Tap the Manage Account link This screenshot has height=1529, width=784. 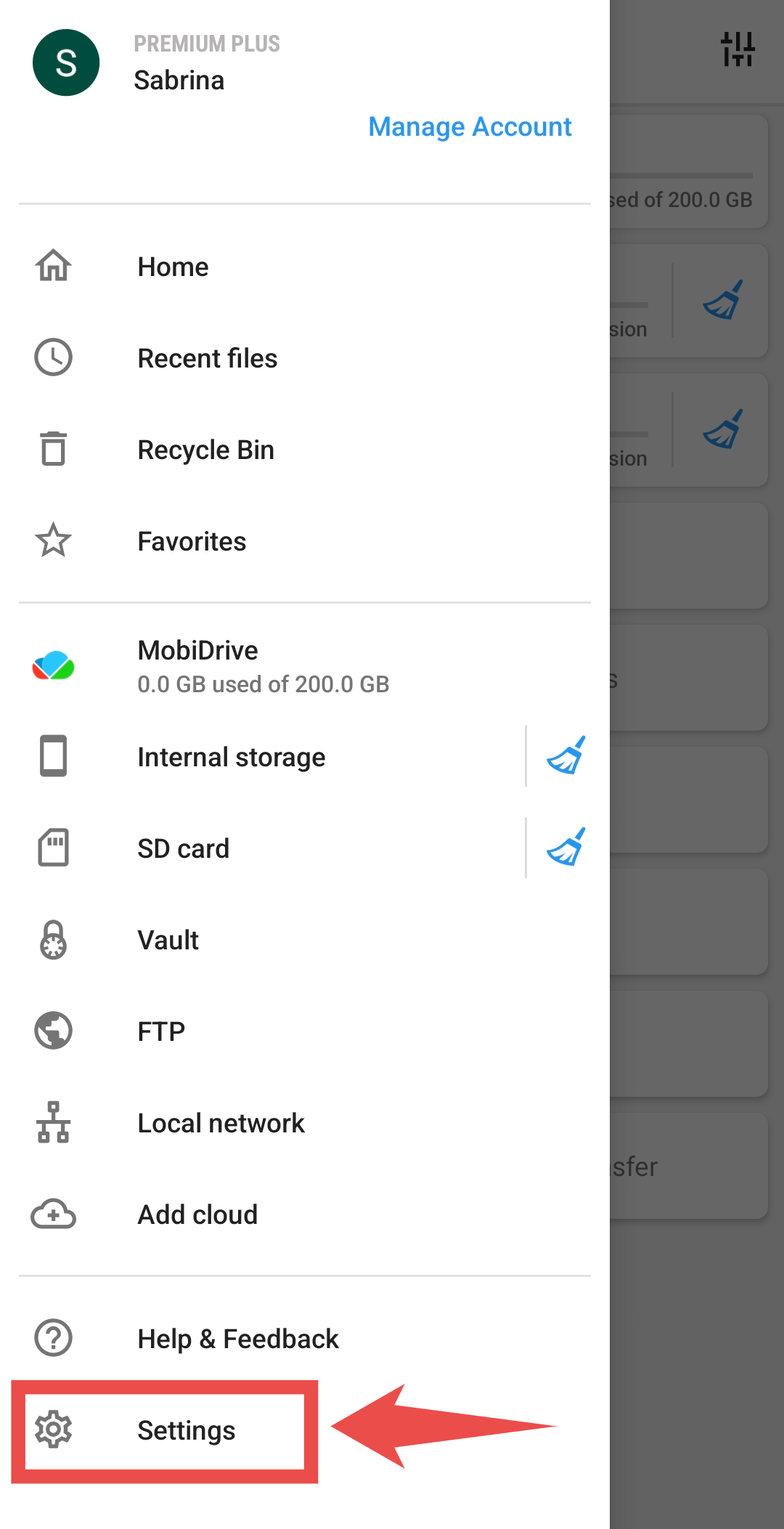pyautogui.click(x=470, y=127)
